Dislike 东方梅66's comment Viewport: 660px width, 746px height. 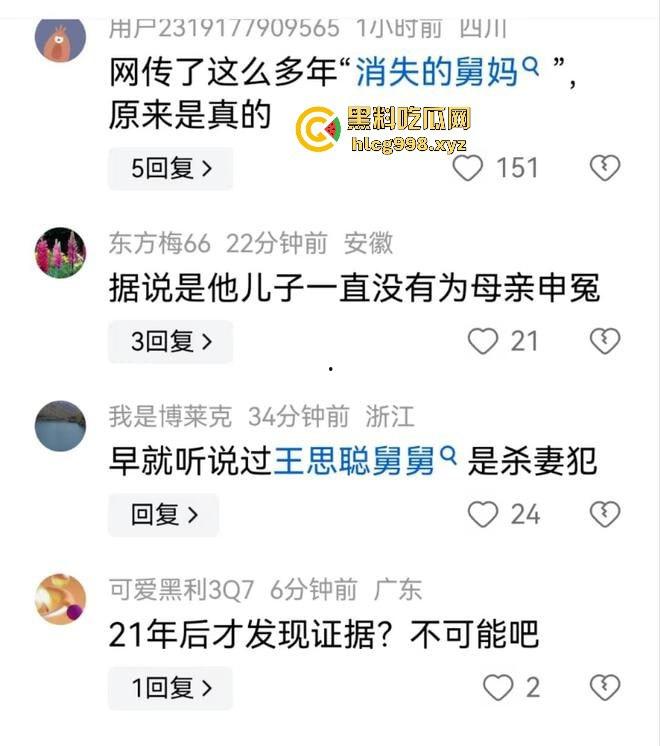(604, 342)
